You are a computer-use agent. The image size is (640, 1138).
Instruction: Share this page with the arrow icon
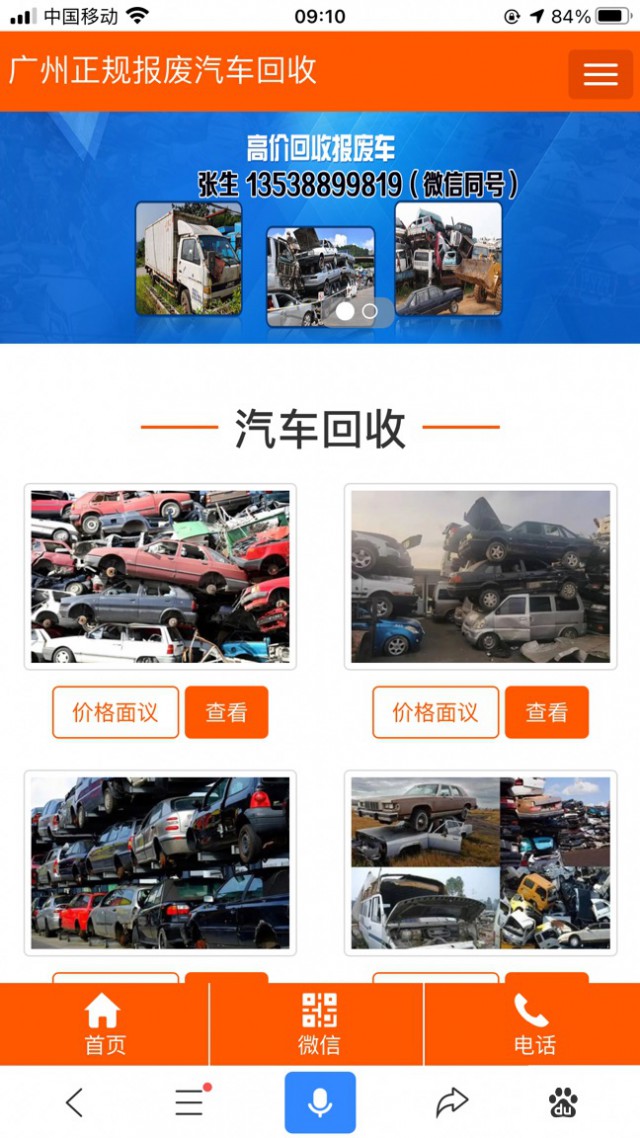click(x=452, y=1102)
